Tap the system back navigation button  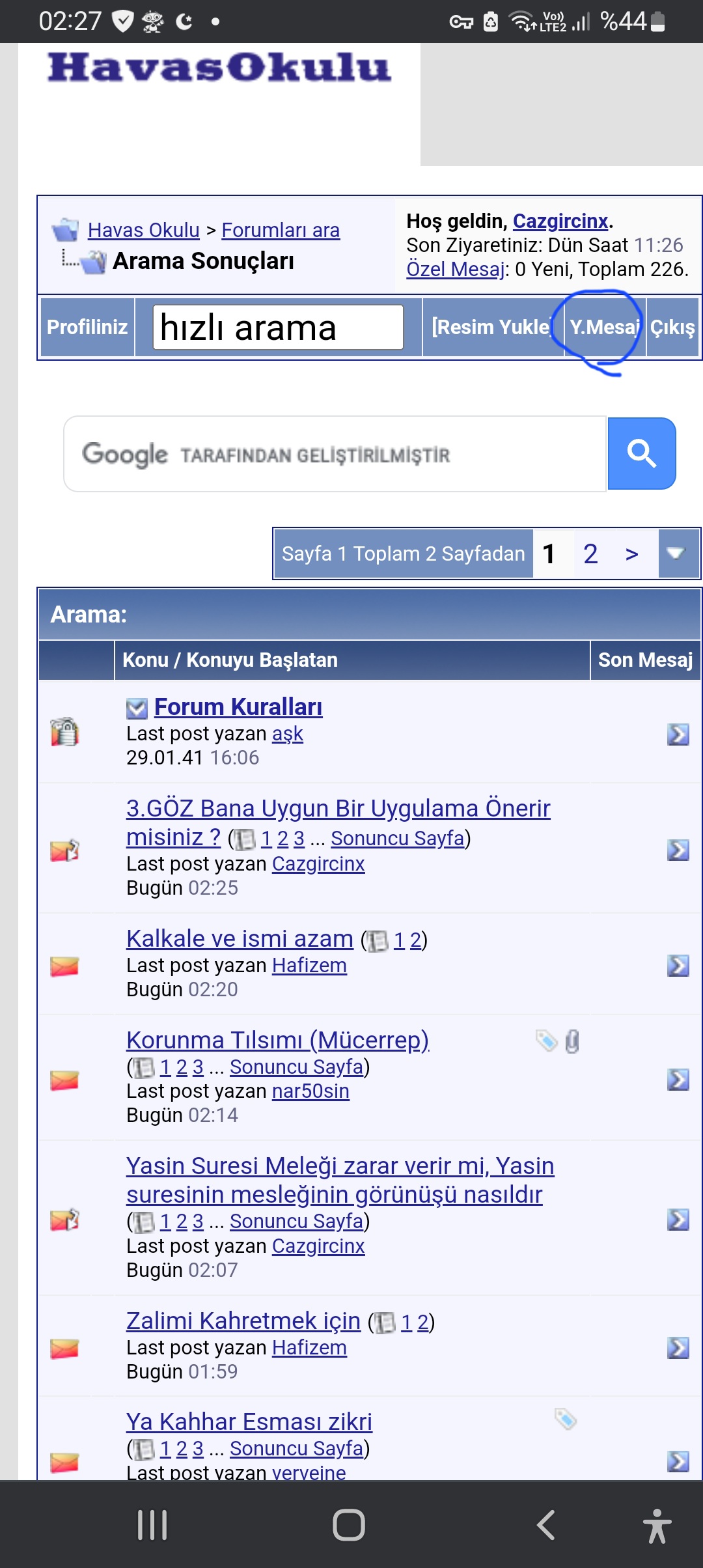[x=545, y=1525]
